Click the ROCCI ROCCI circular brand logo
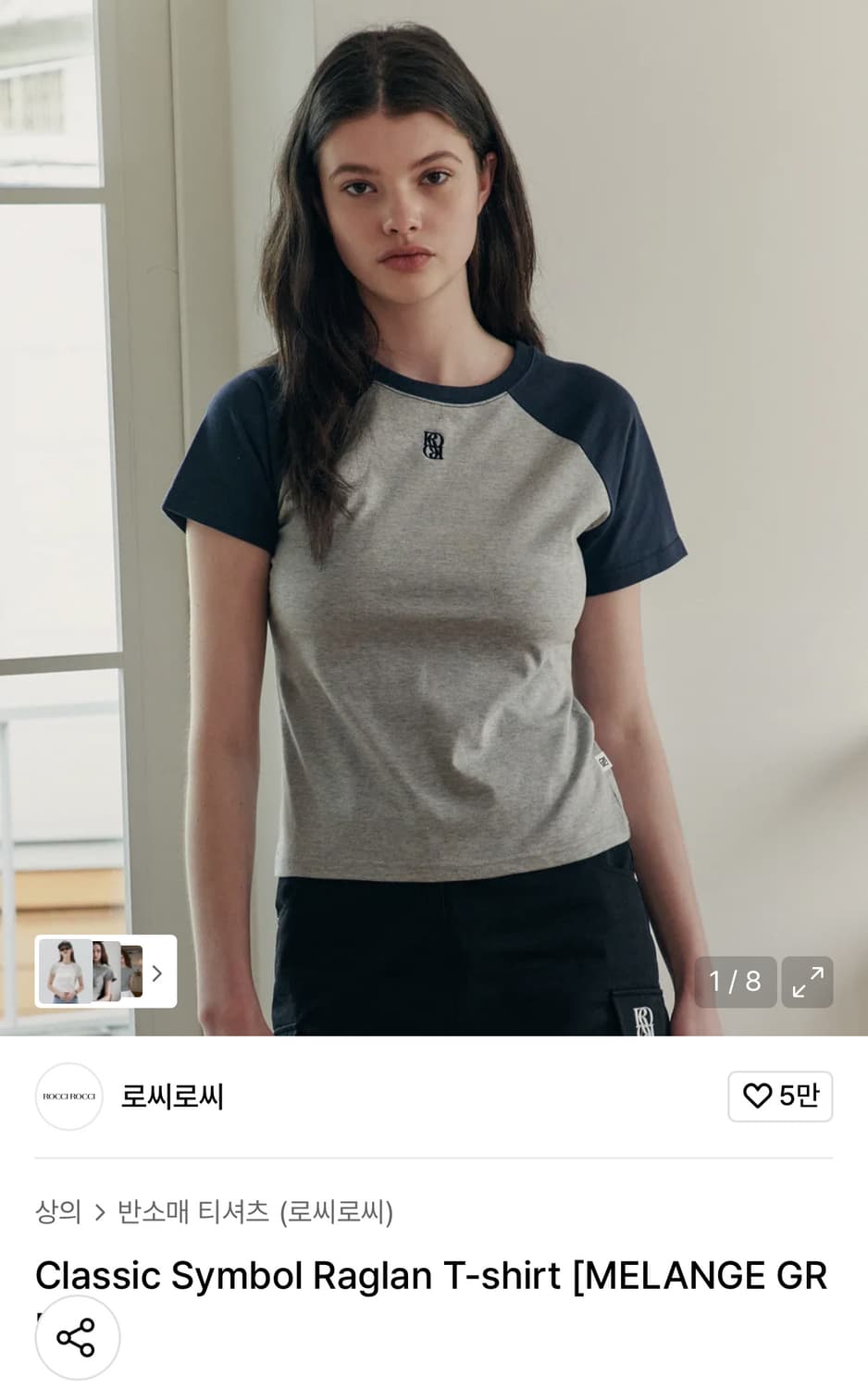This screenshot has height=1388, width=868. click(68, 1097)
